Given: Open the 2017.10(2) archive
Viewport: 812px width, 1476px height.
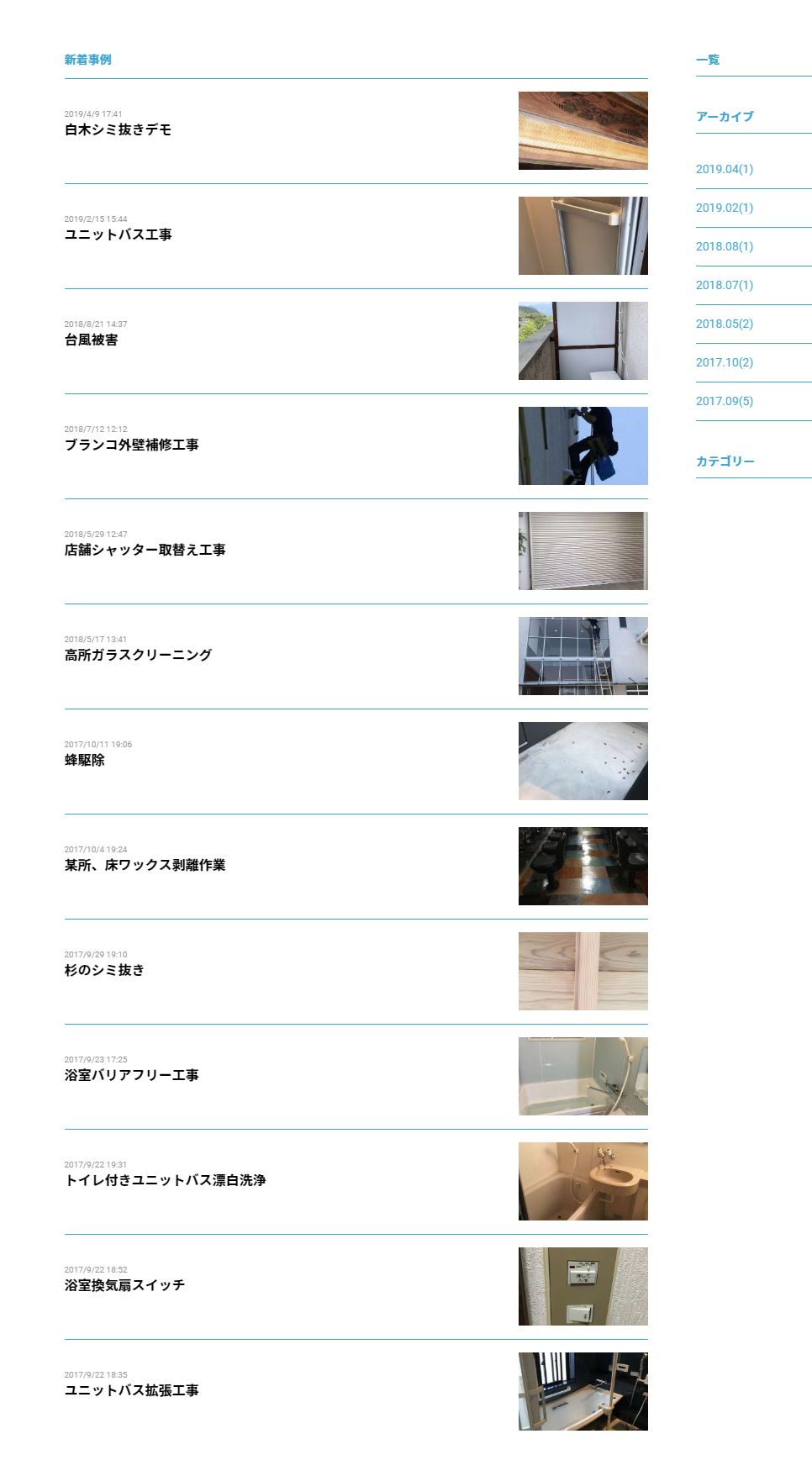Looking at the screenshot, I should click(x=724, y=362).
